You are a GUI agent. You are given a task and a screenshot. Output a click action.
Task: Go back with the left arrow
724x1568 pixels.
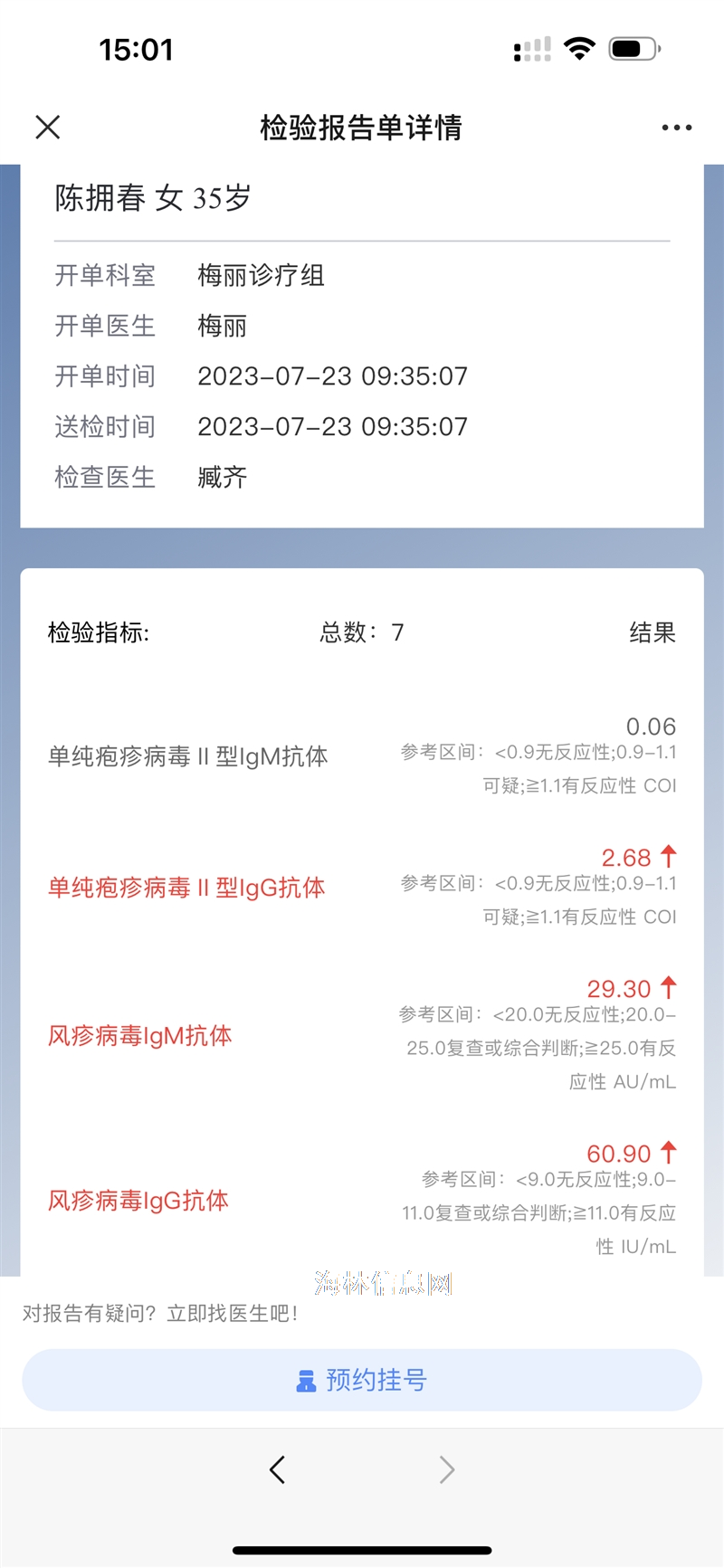[x=278, y=1469]
